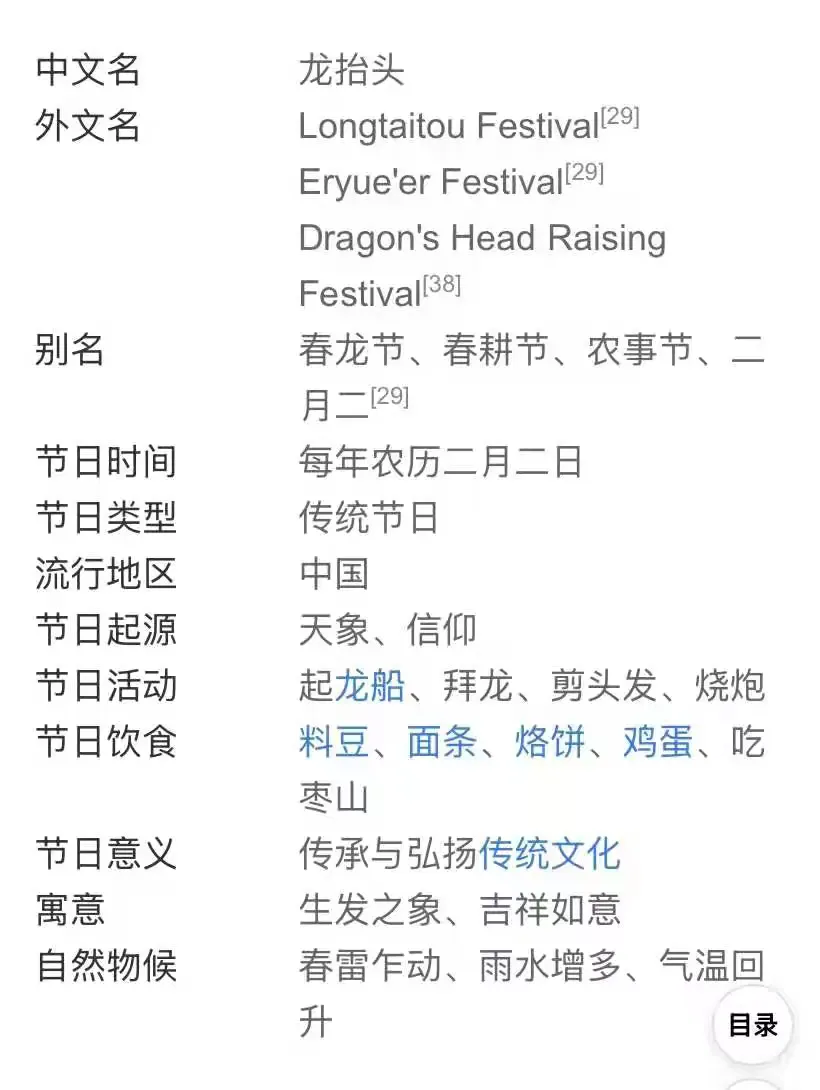Open the 烙饼 entry link

[550, 742]
